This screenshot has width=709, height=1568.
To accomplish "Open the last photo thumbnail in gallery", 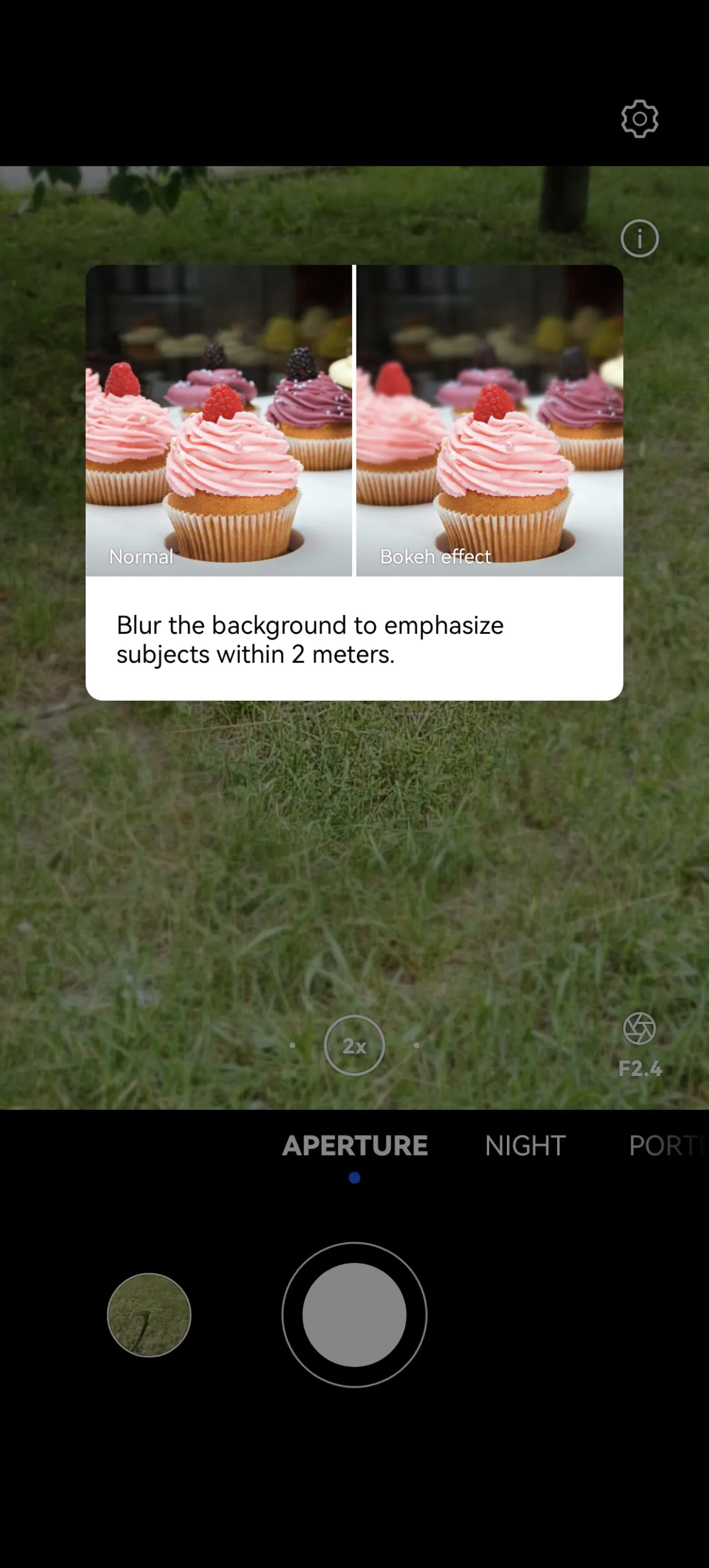I will click(149, 1314).
